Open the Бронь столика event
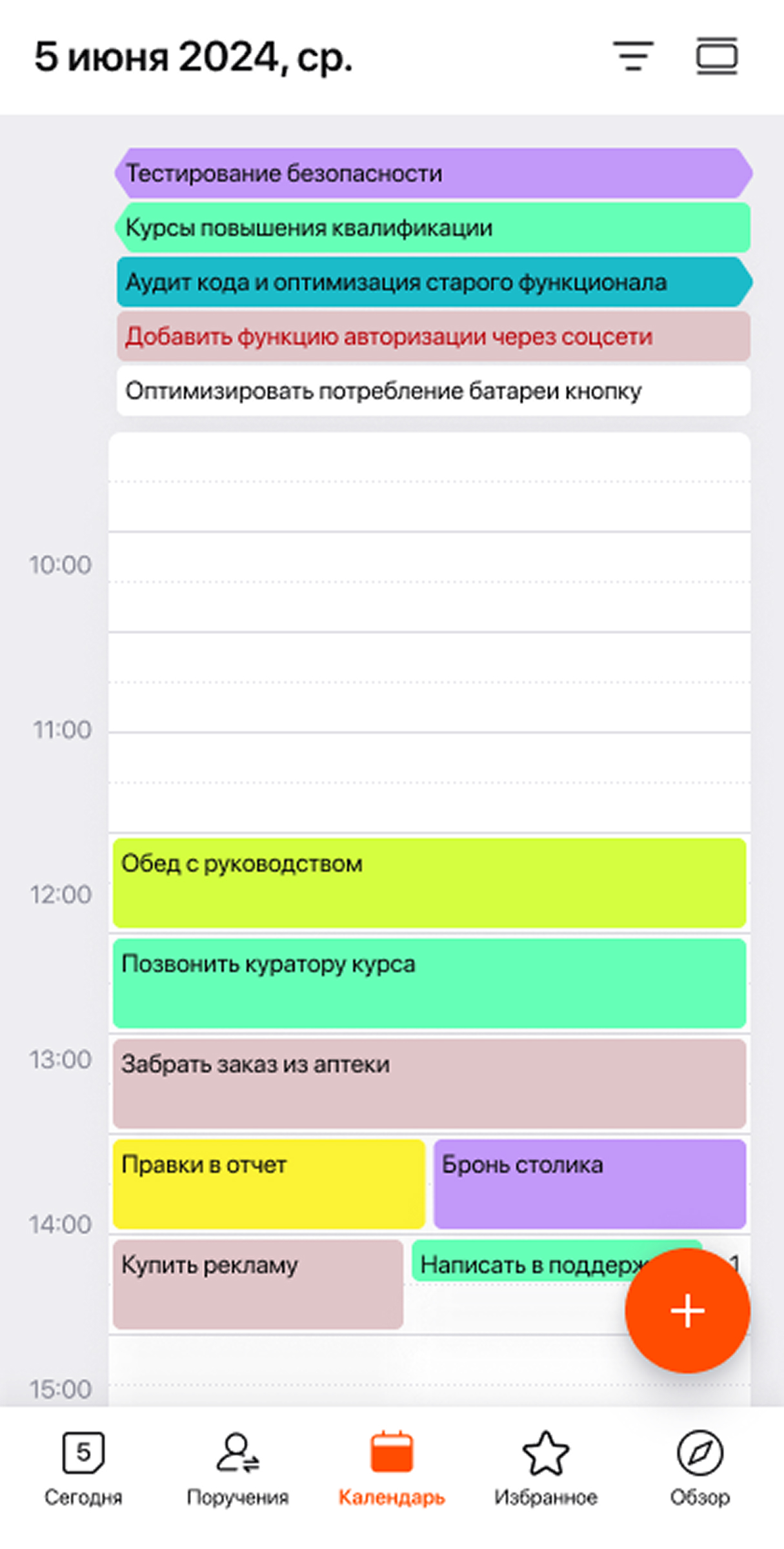The image size is (784, 1549). click(590, 1184)
